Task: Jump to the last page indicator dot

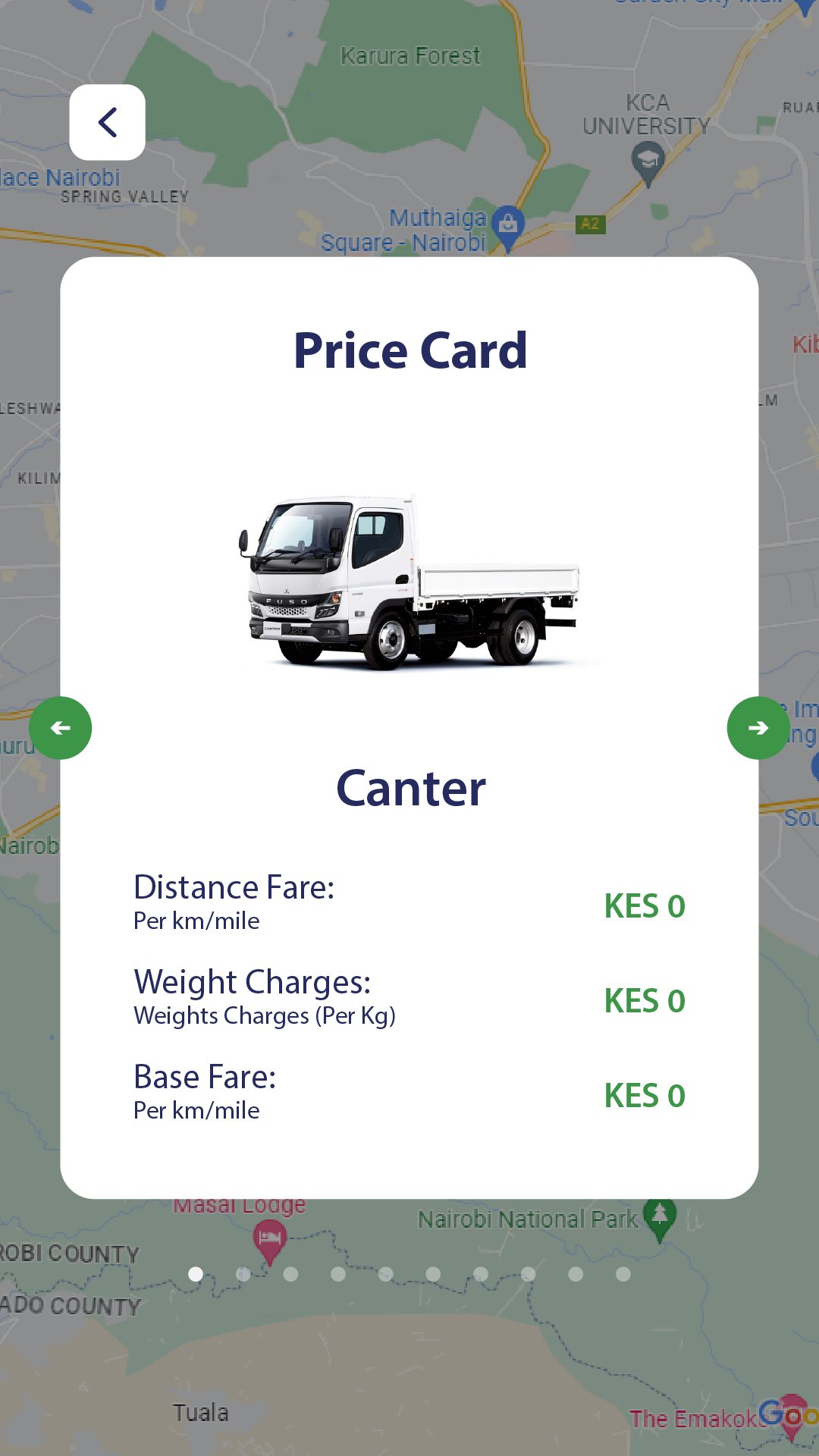Action: pos(623,1274)
